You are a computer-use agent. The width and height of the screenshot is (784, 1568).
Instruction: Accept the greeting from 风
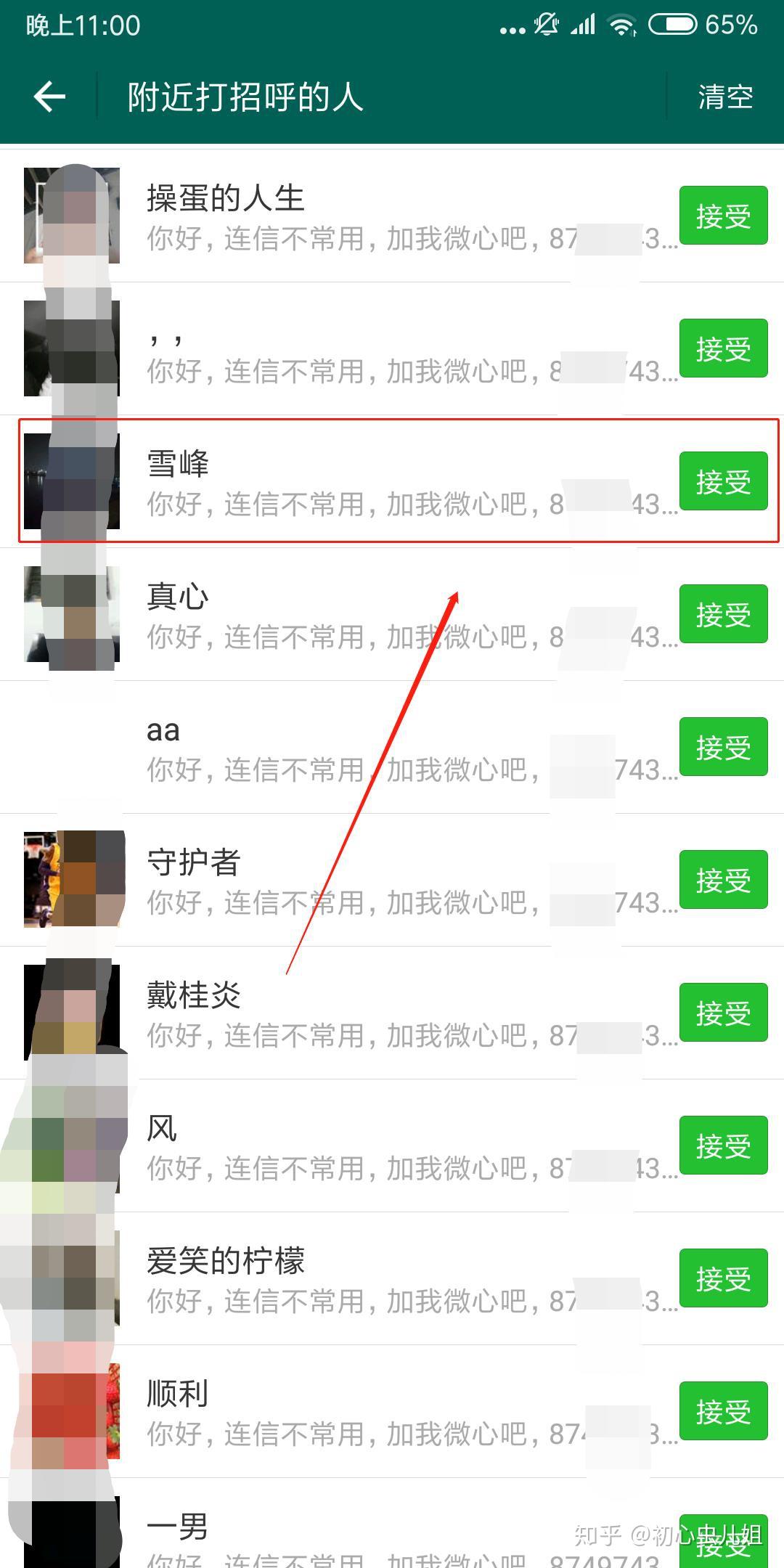point(723,1146)
